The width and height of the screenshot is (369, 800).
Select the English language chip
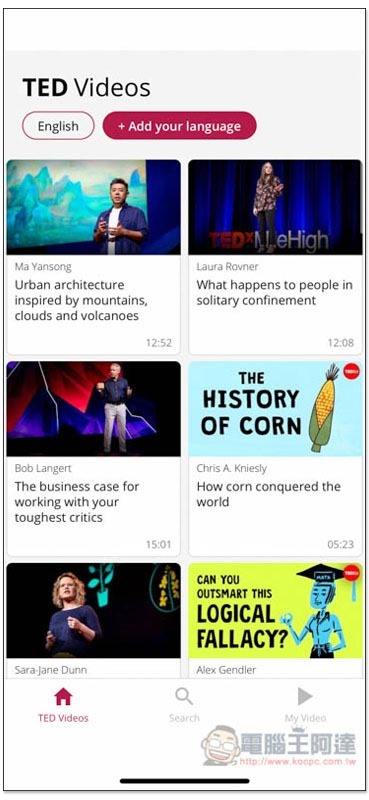[x=58, y=126]
